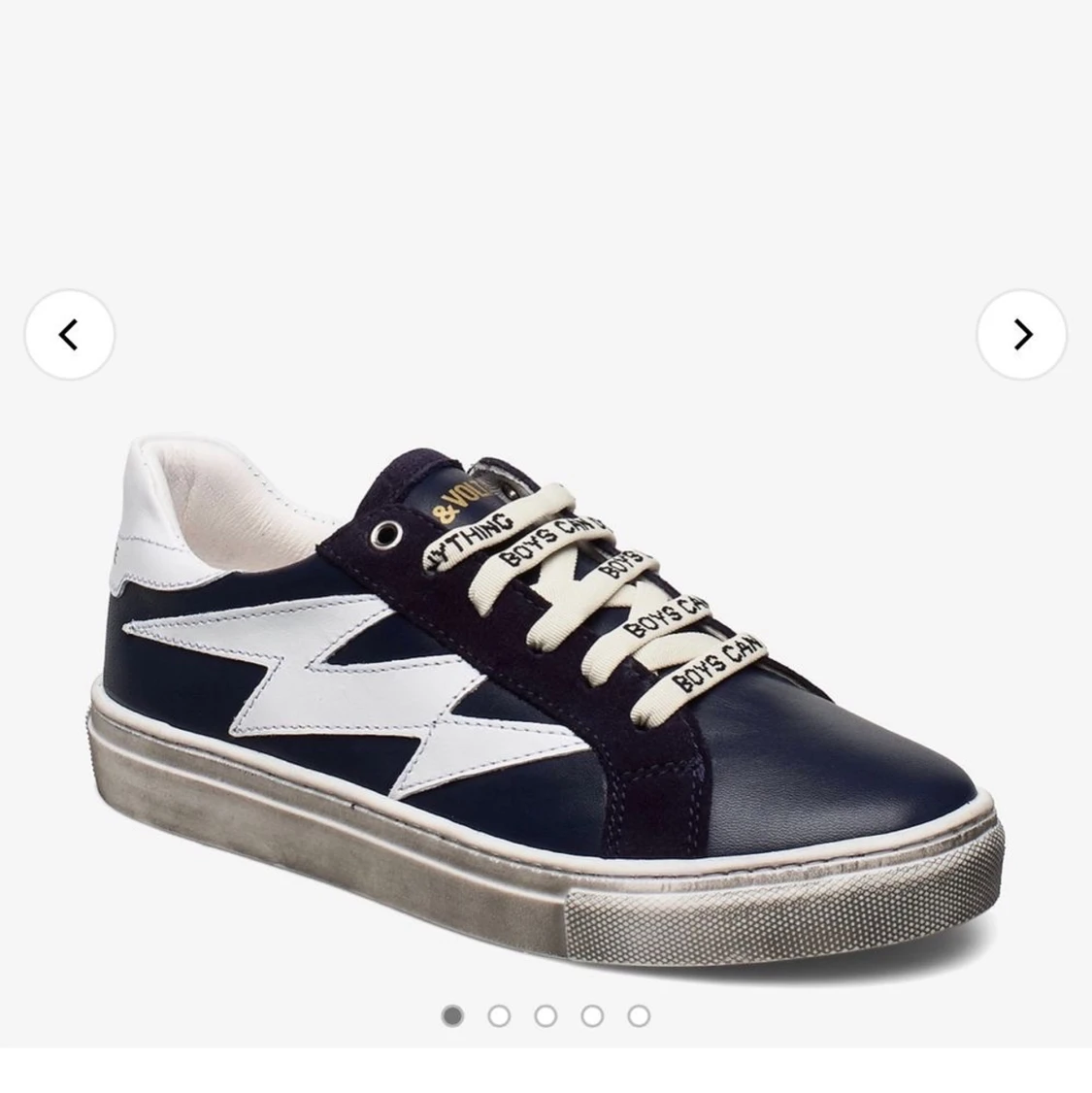This screenshot has width=1092, height=1093.
Task: Open the sneaker product image
Action: click(x=544, y=679)
